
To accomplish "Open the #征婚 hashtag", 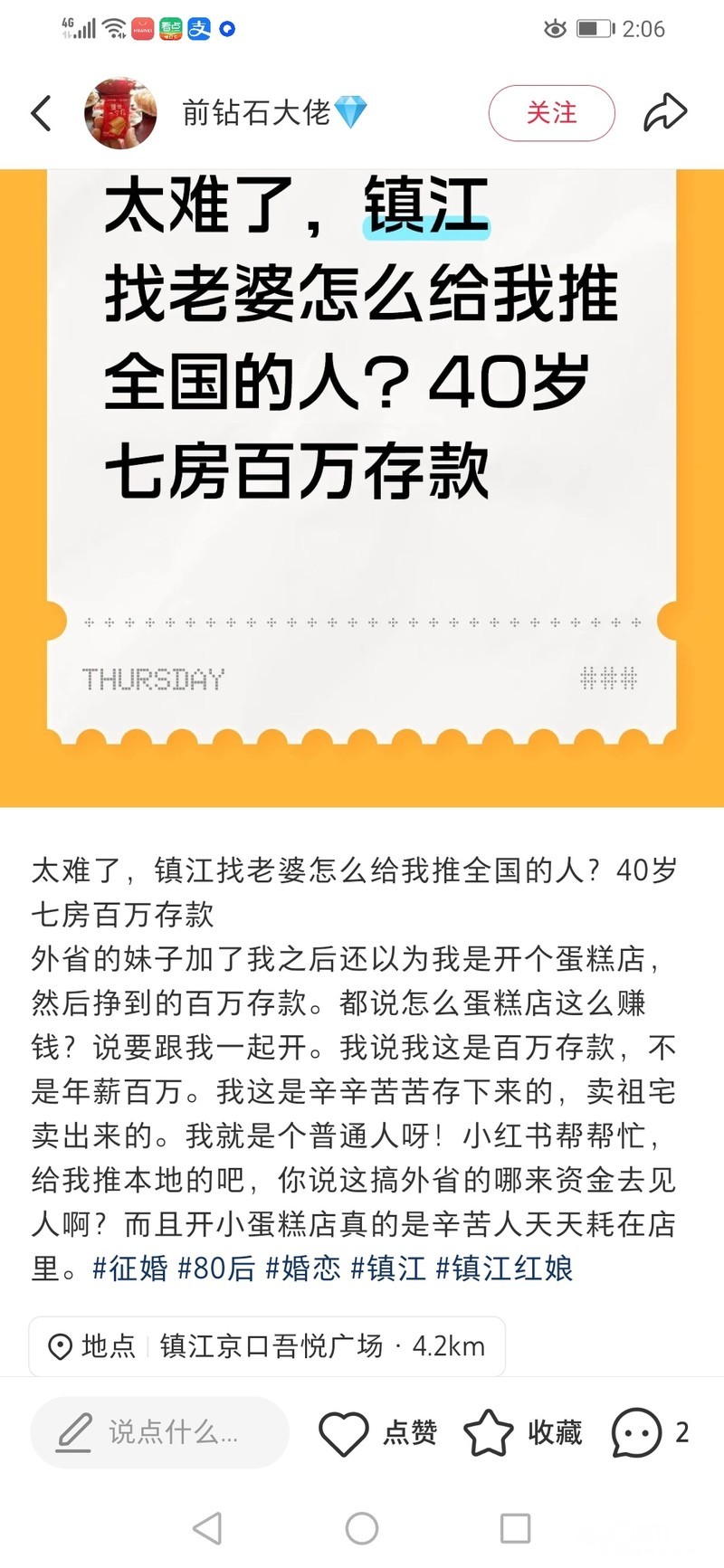I will (x=130, y=1268).
